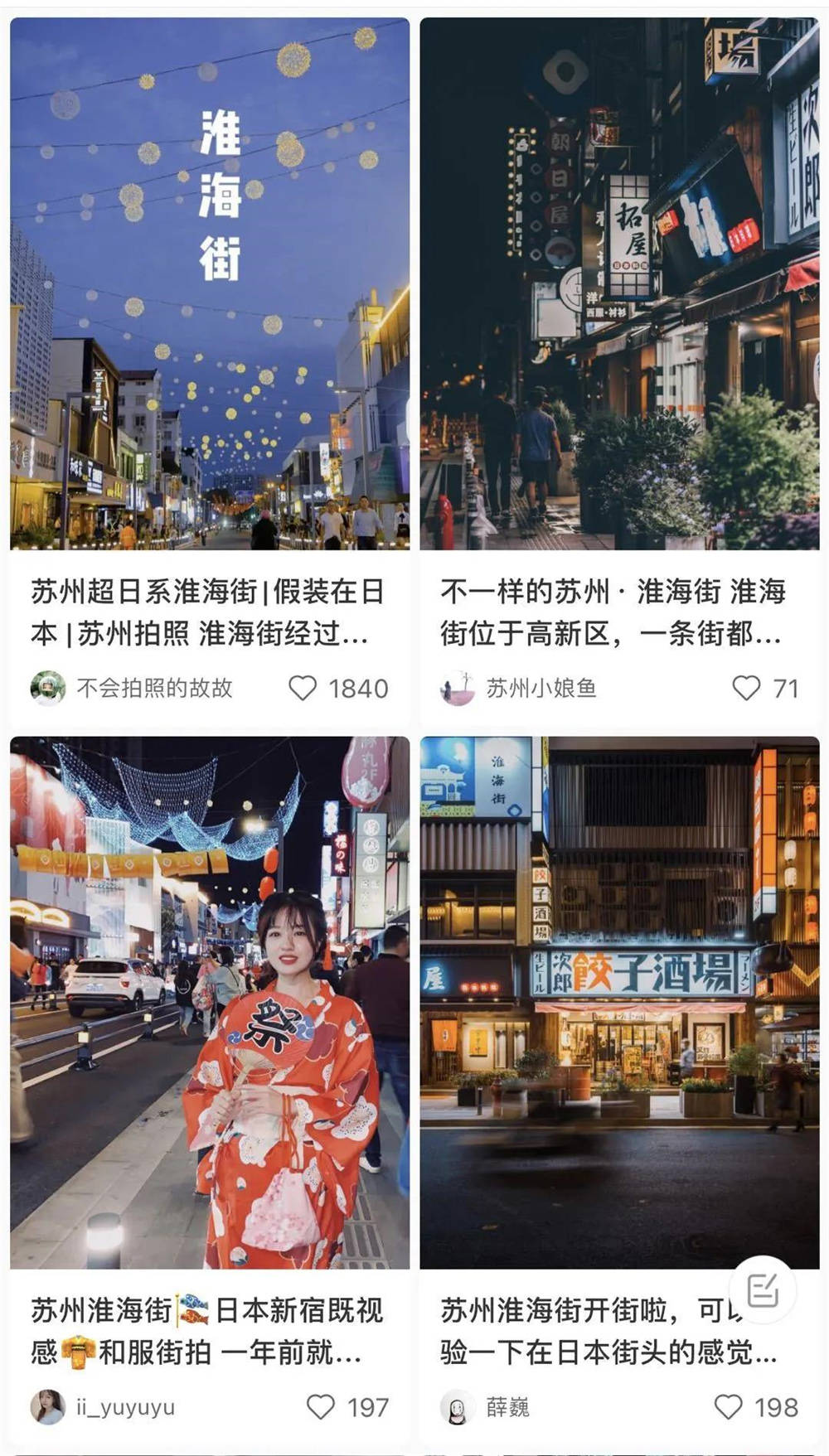Like 薛巍's post
This screenshot has width=829, height=1456.
[729, 1406]
